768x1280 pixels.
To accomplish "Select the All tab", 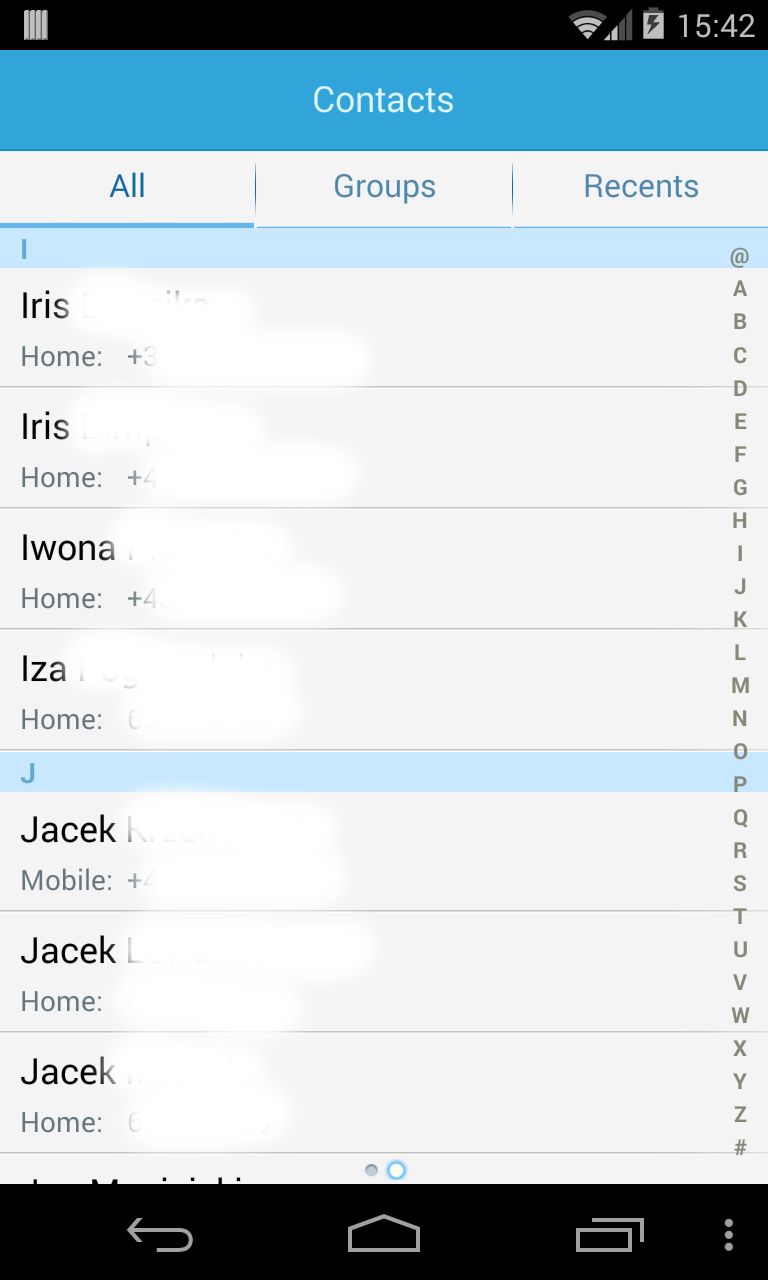I will tap(127, 187).
